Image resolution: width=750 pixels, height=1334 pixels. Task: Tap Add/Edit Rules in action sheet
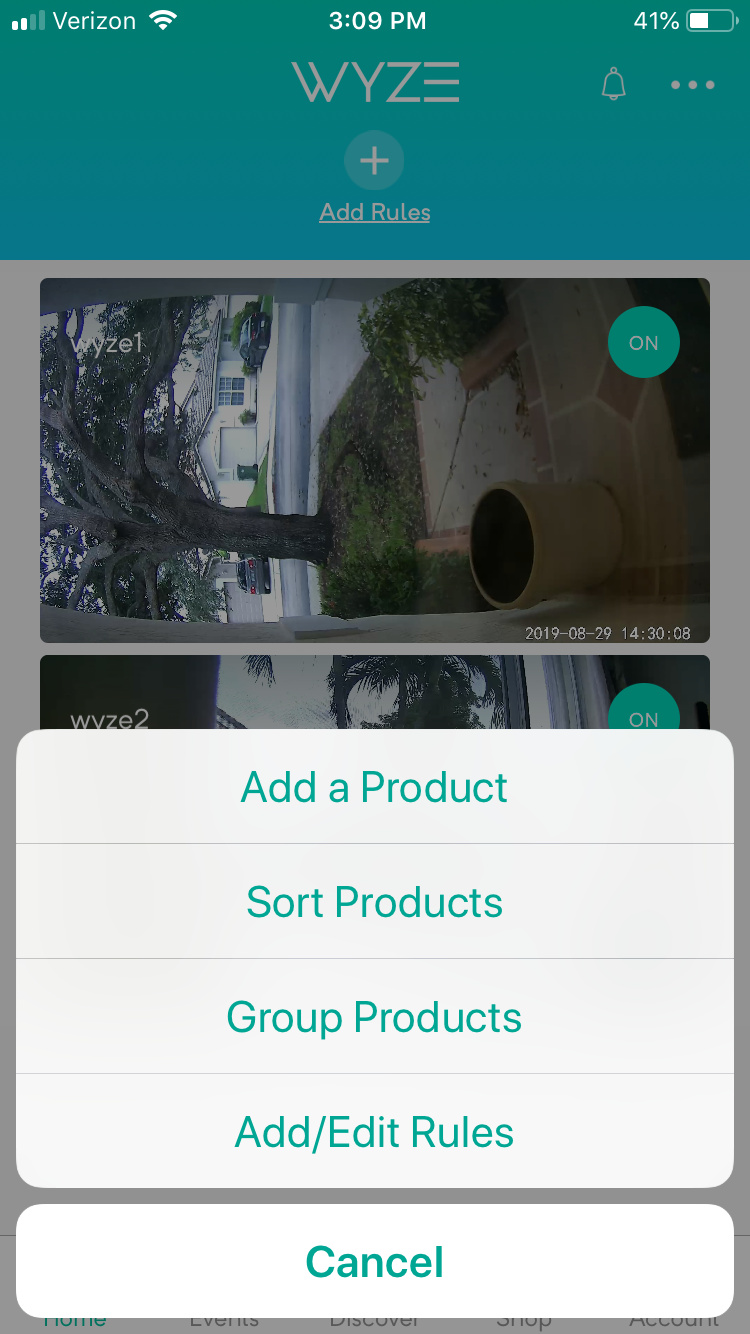(x=374, y=1132)
